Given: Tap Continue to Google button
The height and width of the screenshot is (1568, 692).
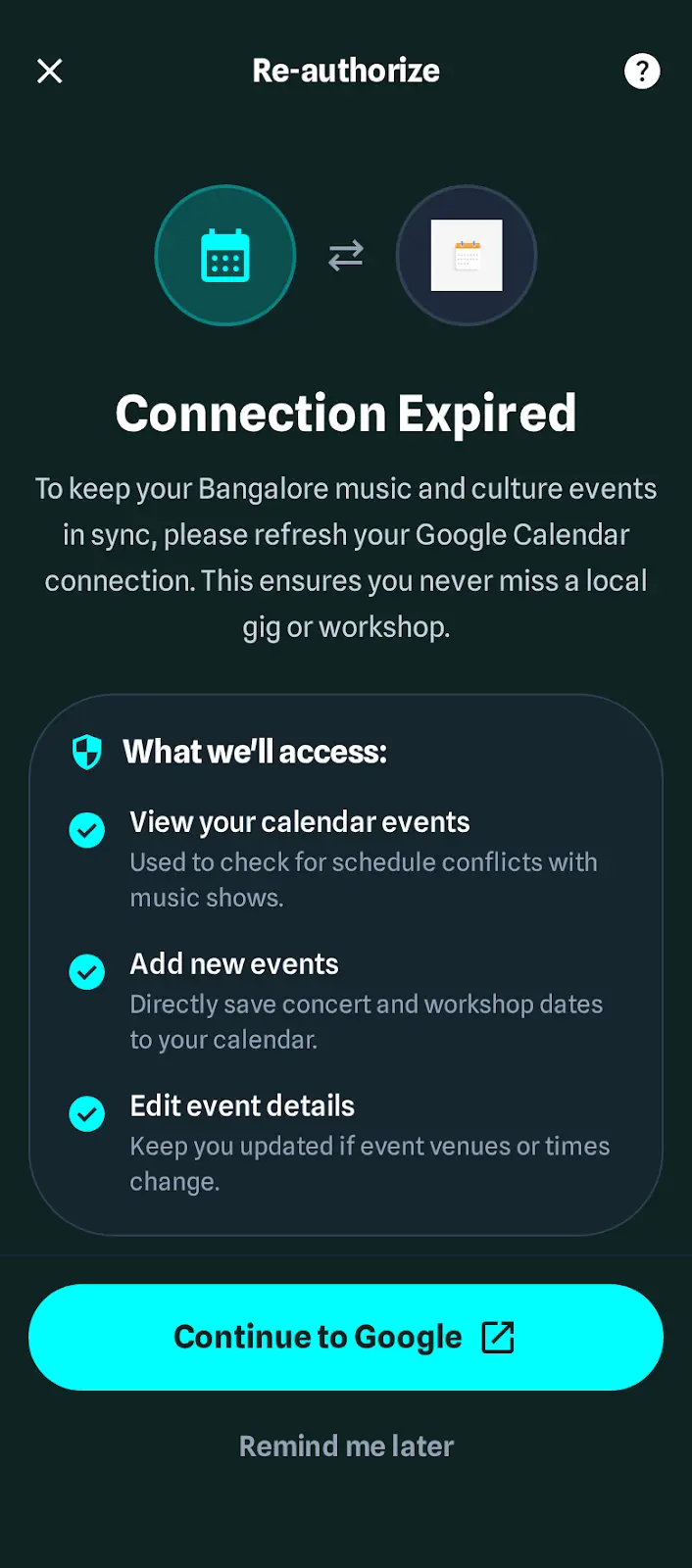Looking at the screenshot, I should (345, 1337).
